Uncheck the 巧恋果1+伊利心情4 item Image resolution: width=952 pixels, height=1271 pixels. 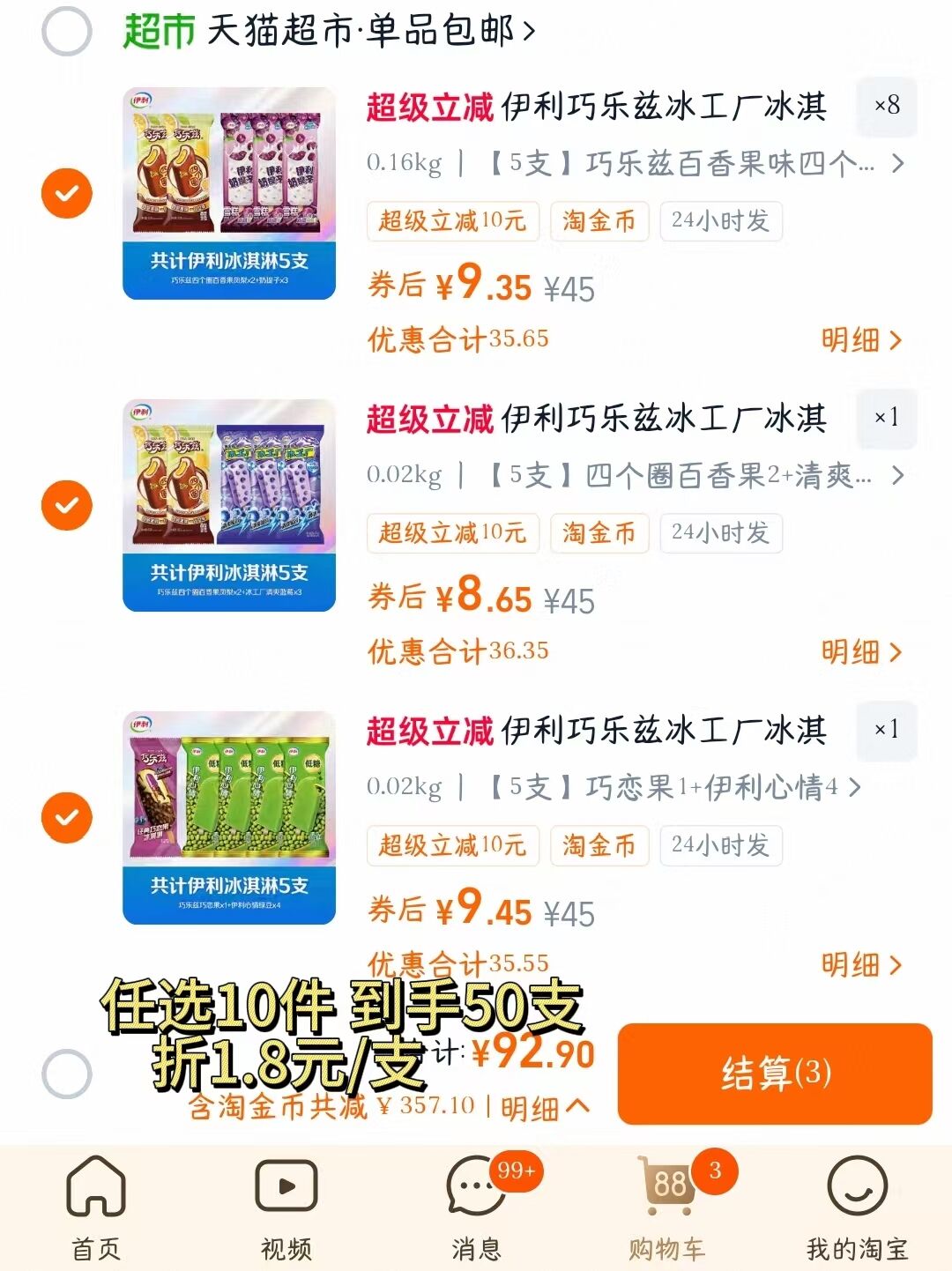[67, 817]
